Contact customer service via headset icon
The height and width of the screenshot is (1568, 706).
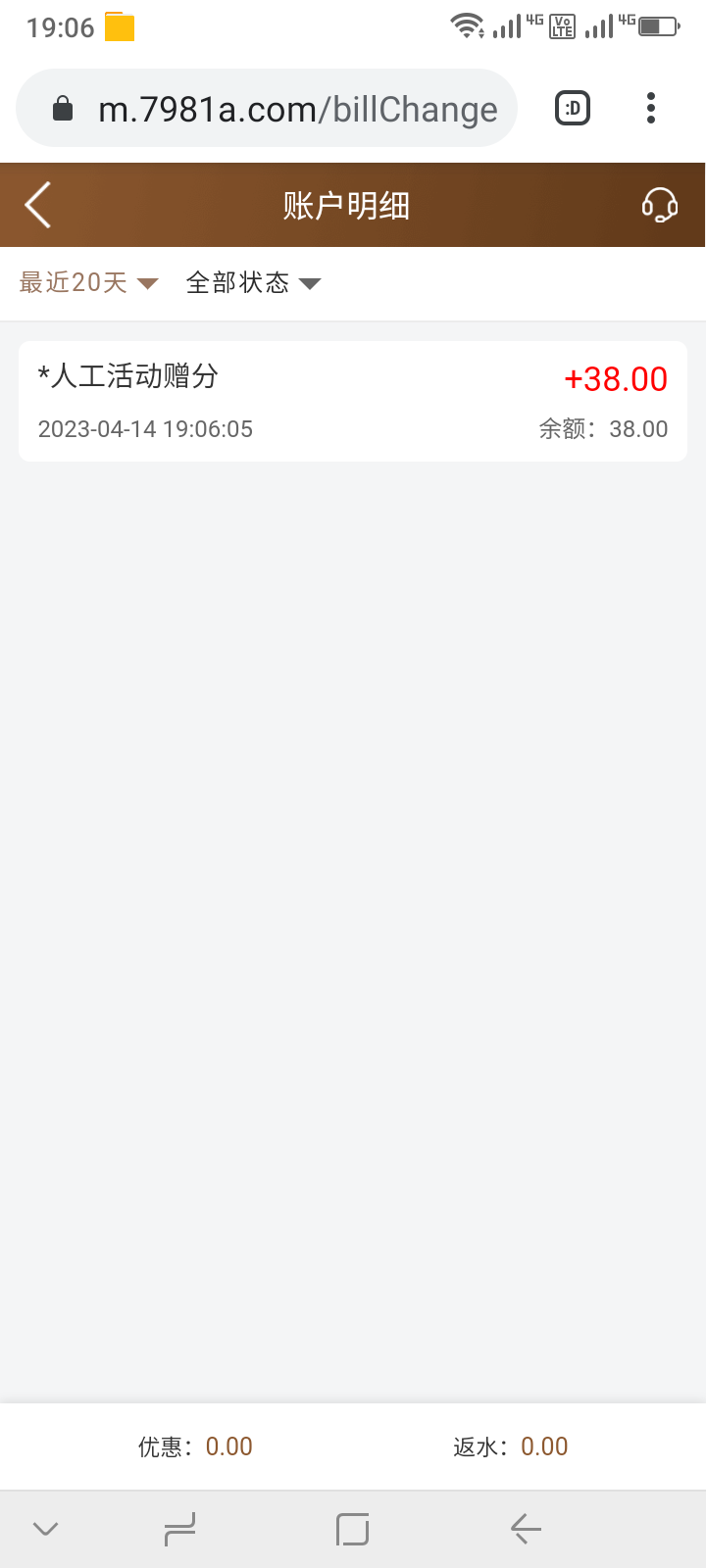click(x=659, y=206)
